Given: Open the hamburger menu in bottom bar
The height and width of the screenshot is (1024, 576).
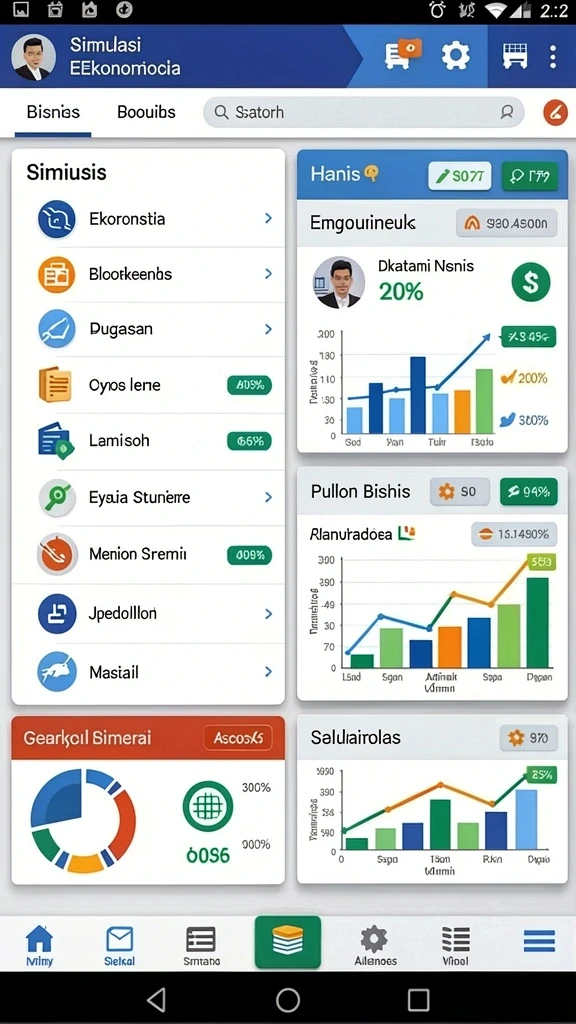Looking at the screenshot, I should (539, 941).
